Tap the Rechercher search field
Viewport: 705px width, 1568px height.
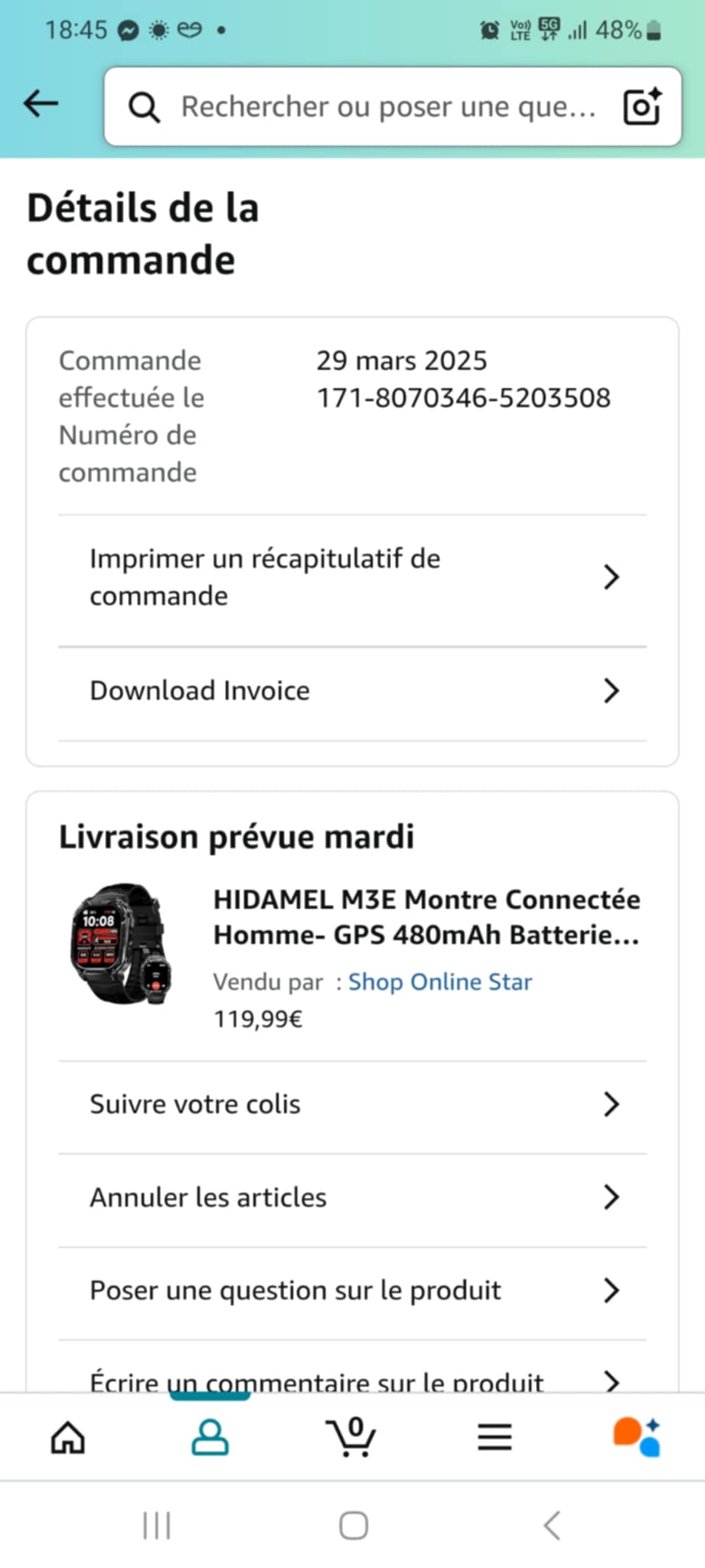[387, 107]
